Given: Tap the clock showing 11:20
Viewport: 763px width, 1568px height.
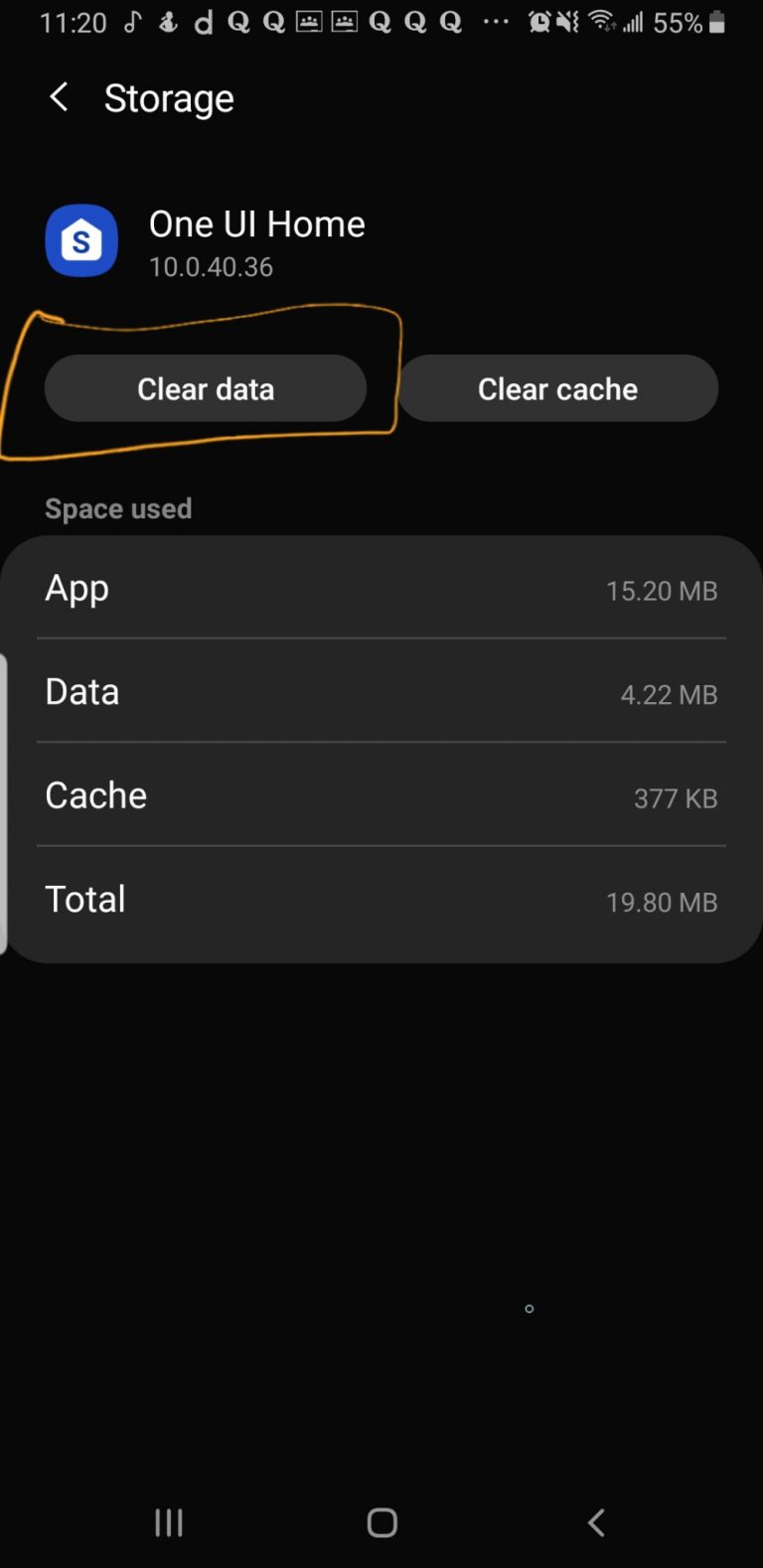Looking at the screenshot, I should (x=73, y=21).
